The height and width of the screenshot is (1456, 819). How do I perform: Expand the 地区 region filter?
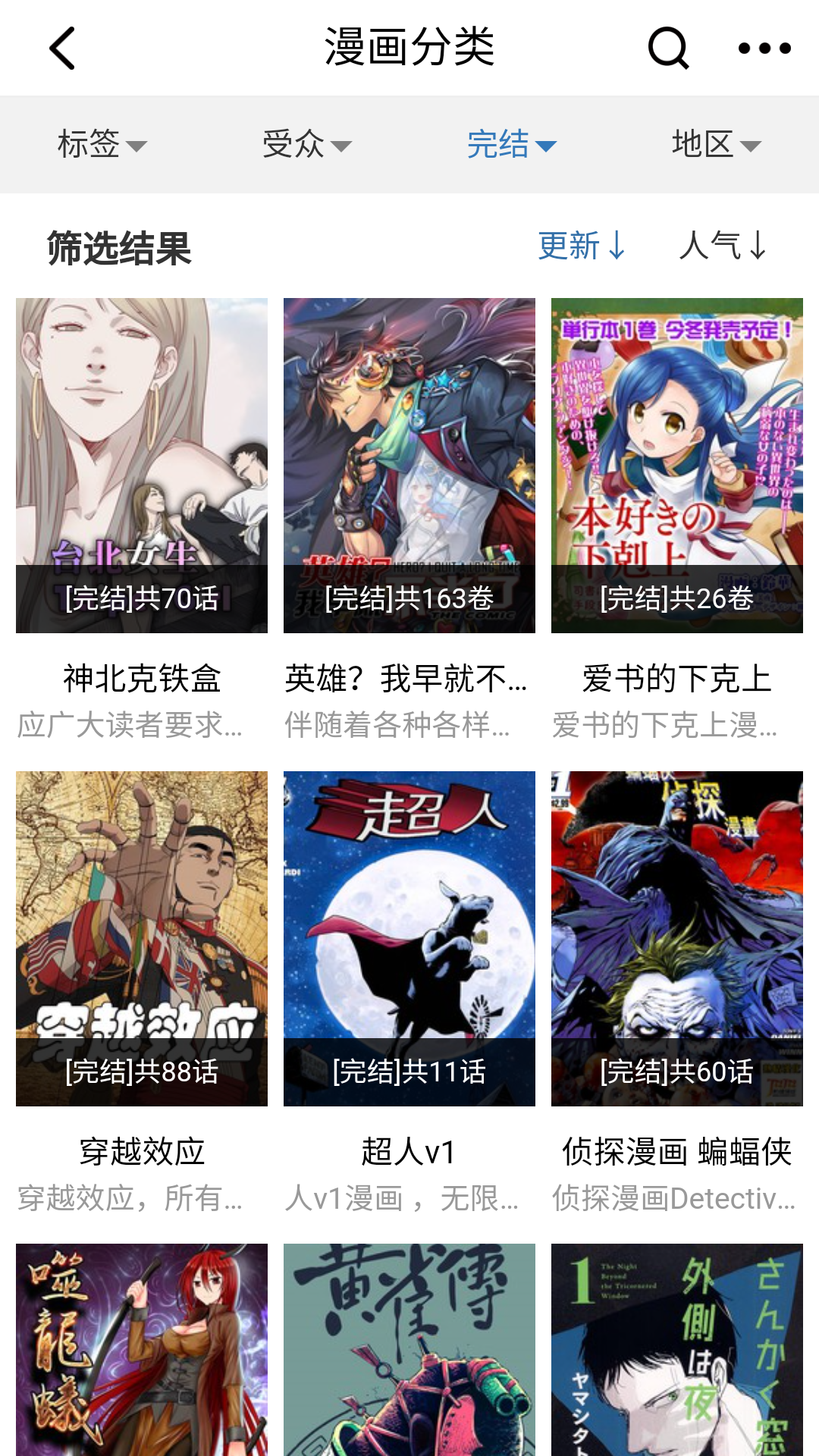[713, 144]
